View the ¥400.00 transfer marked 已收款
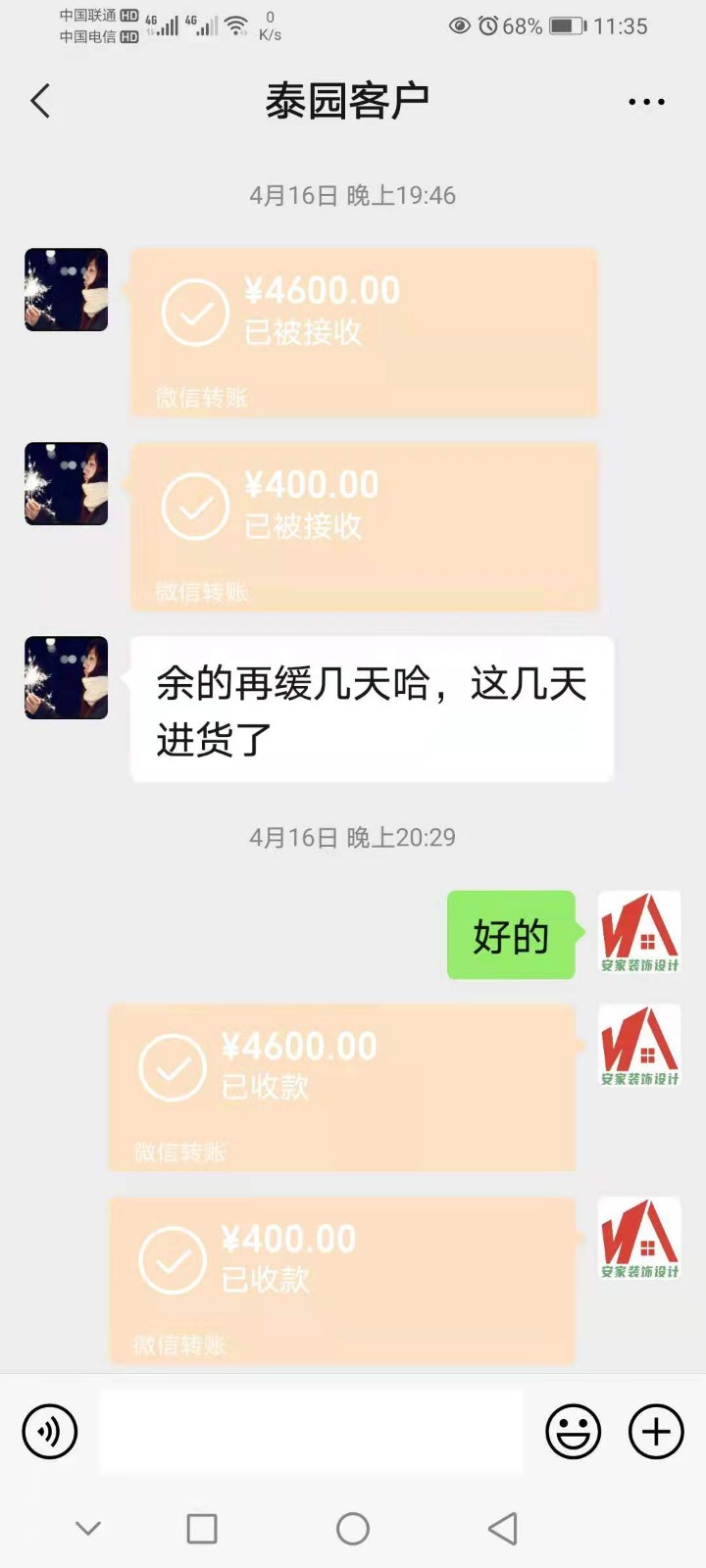Viewport: 706px width, 1568px height. pos(341,1280)
